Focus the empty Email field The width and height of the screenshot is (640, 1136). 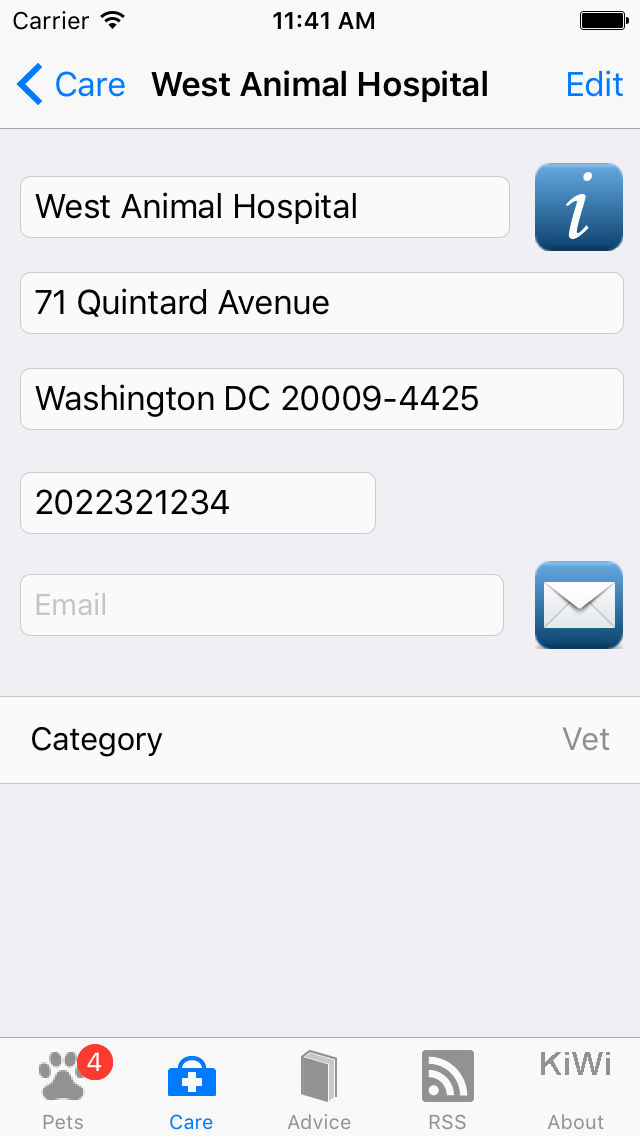(262, 605)
